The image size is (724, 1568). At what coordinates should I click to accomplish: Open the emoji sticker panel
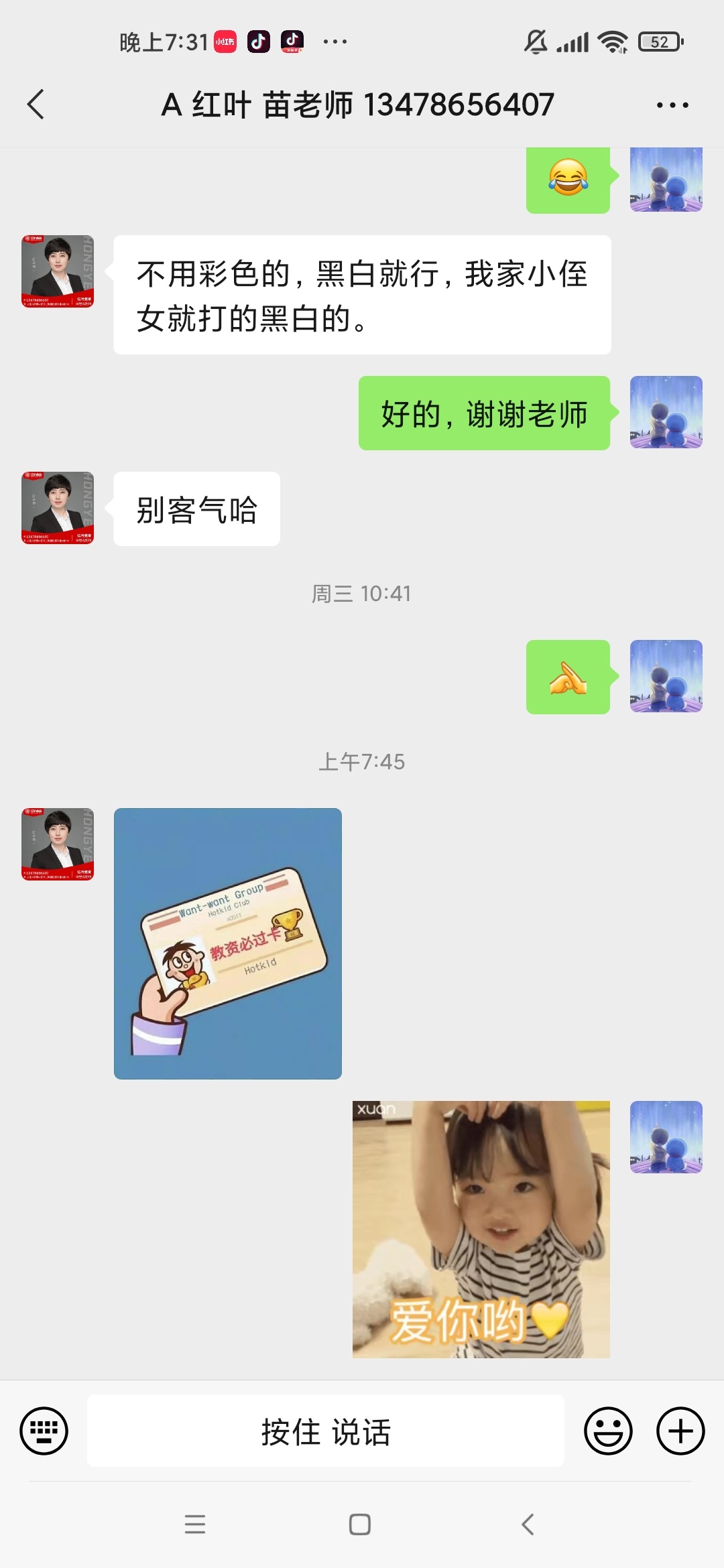pyautogui.click(x=608, y=1431)
